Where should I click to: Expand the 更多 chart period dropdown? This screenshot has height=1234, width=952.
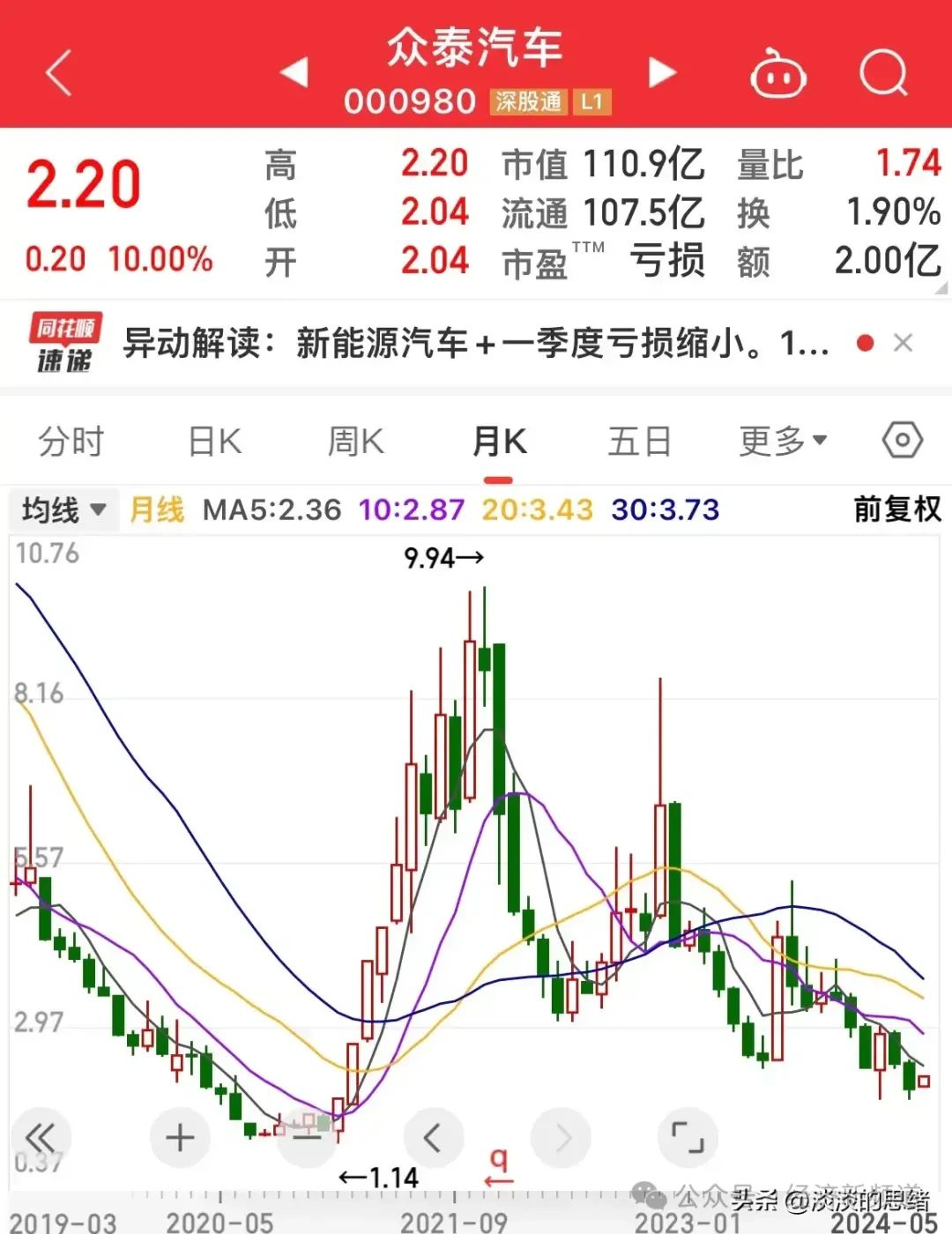coord(783,442)
